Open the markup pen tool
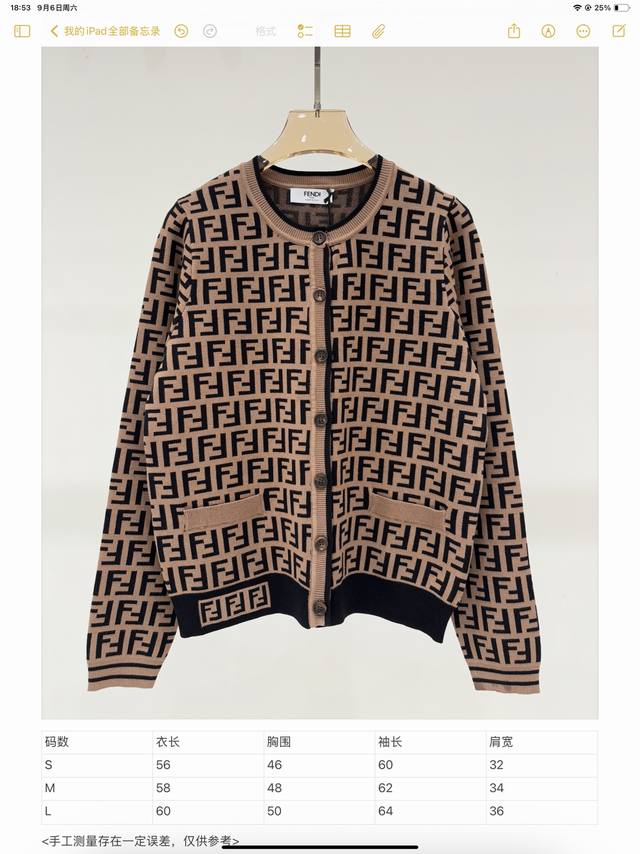640x854 pixels. [x=548, y=31]
